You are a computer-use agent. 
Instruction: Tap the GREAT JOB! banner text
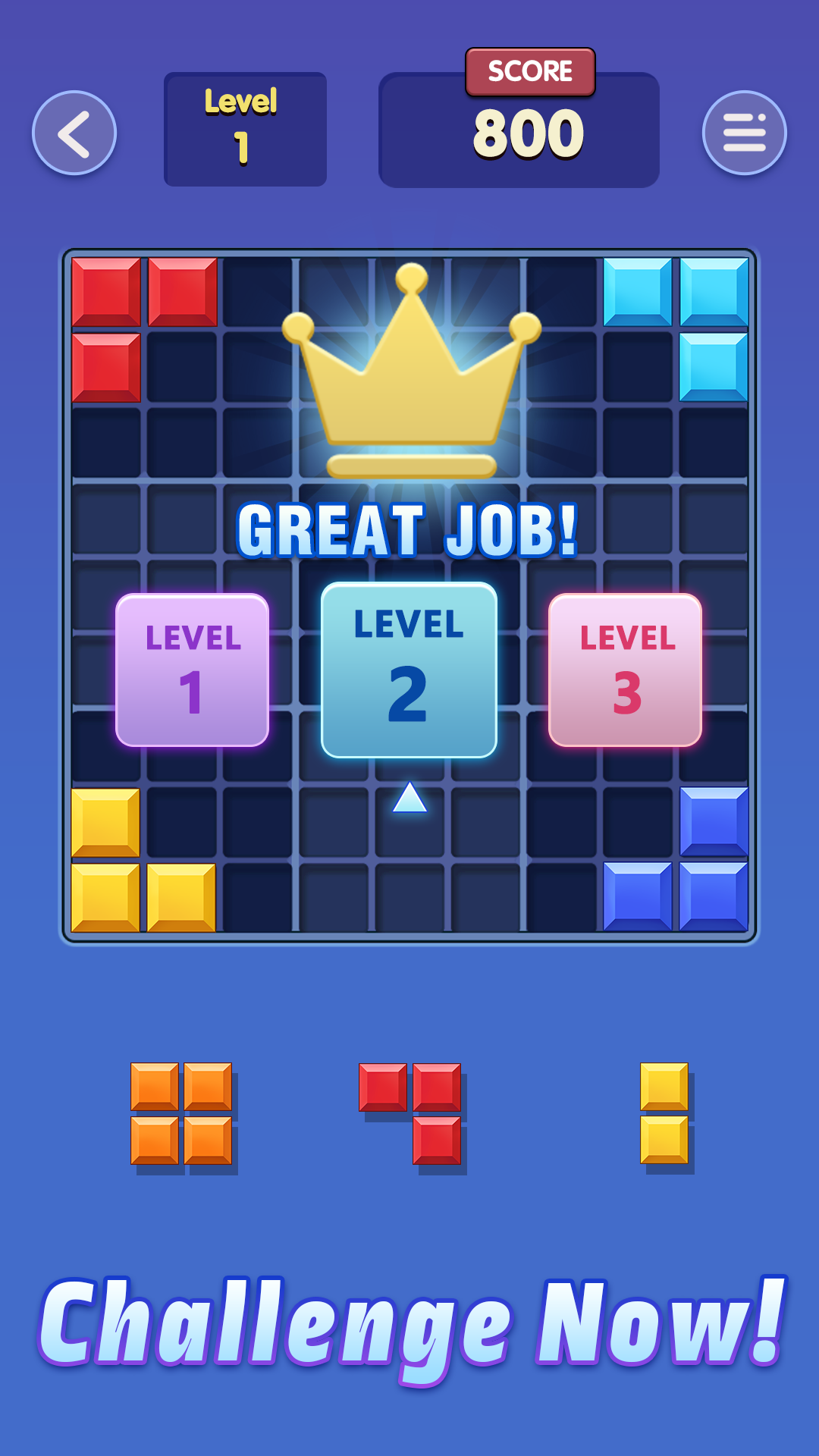tap(409, 531)
